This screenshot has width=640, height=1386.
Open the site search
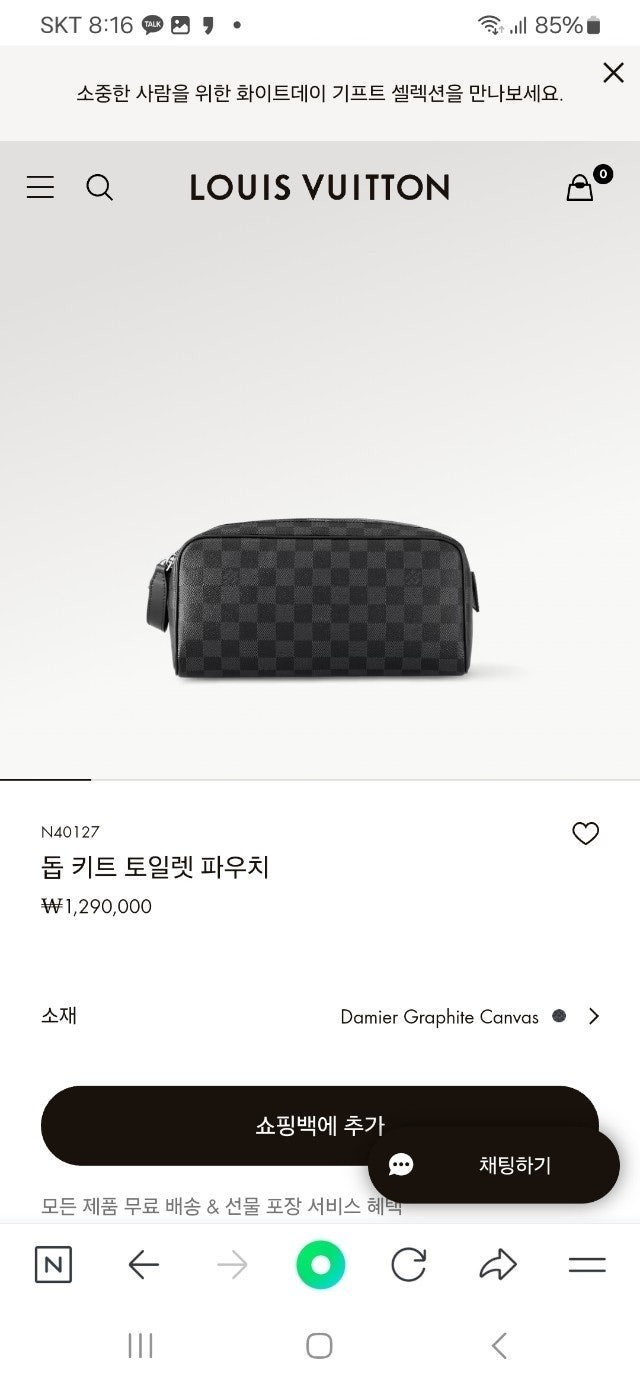pos(99,187)
